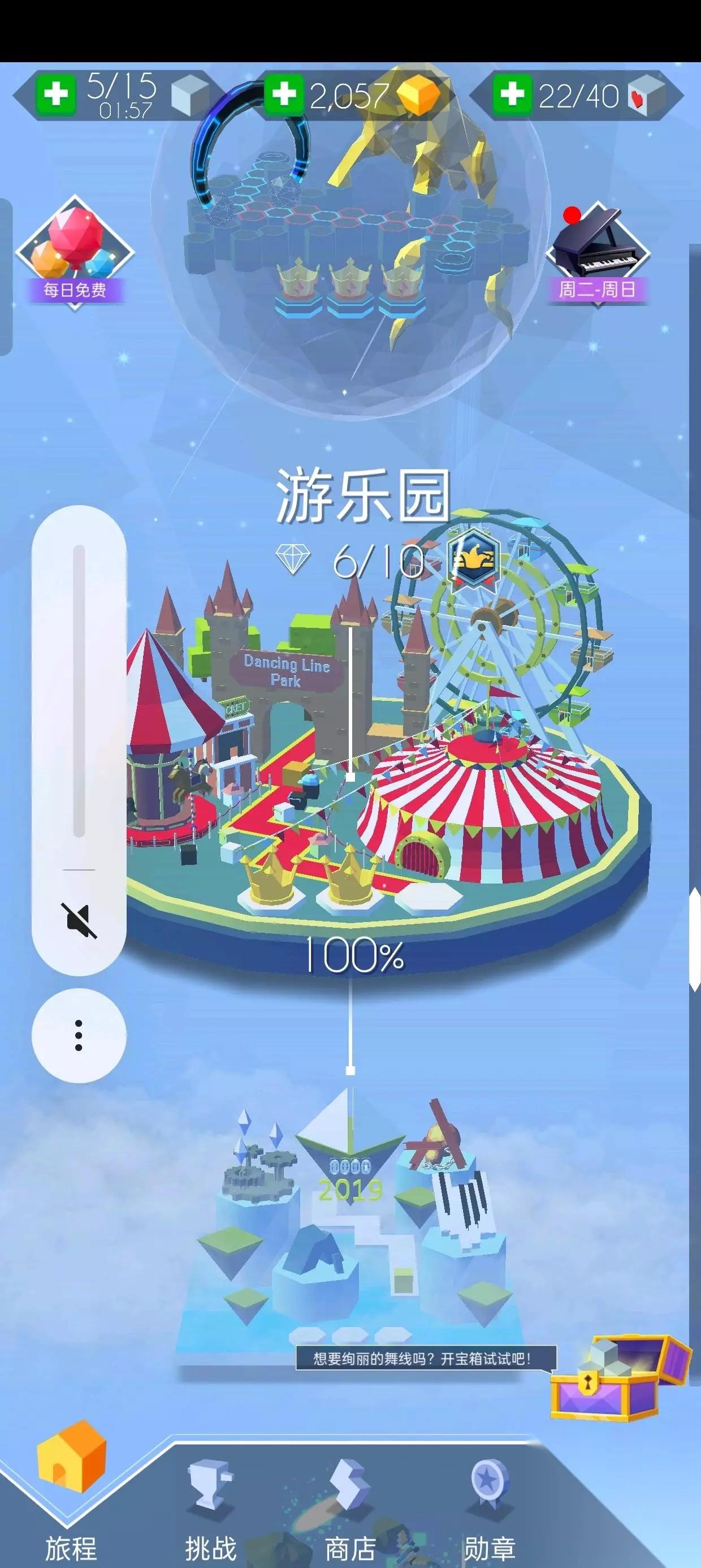Mute the volume from the overlay

tap(79, 920)
